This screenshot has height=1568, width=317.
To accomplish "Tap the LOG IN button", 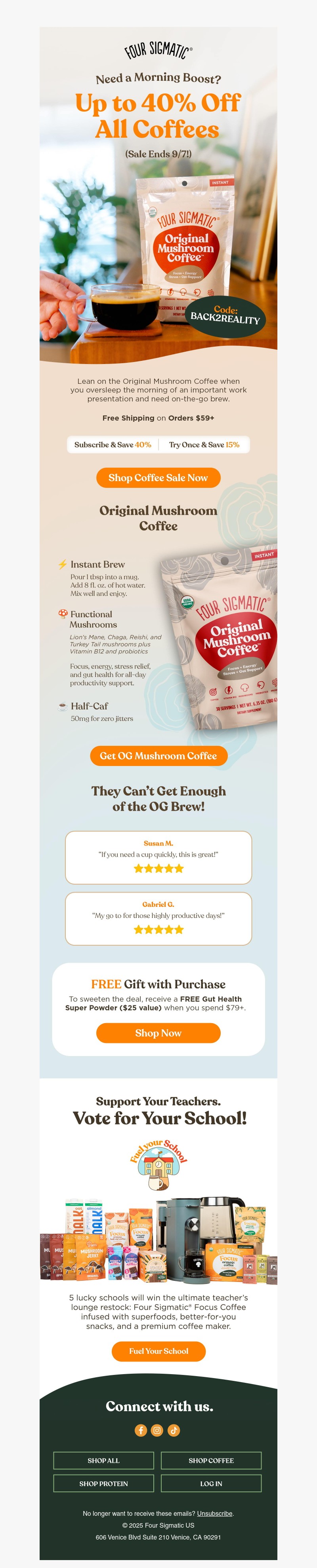I will [211, 1483].
